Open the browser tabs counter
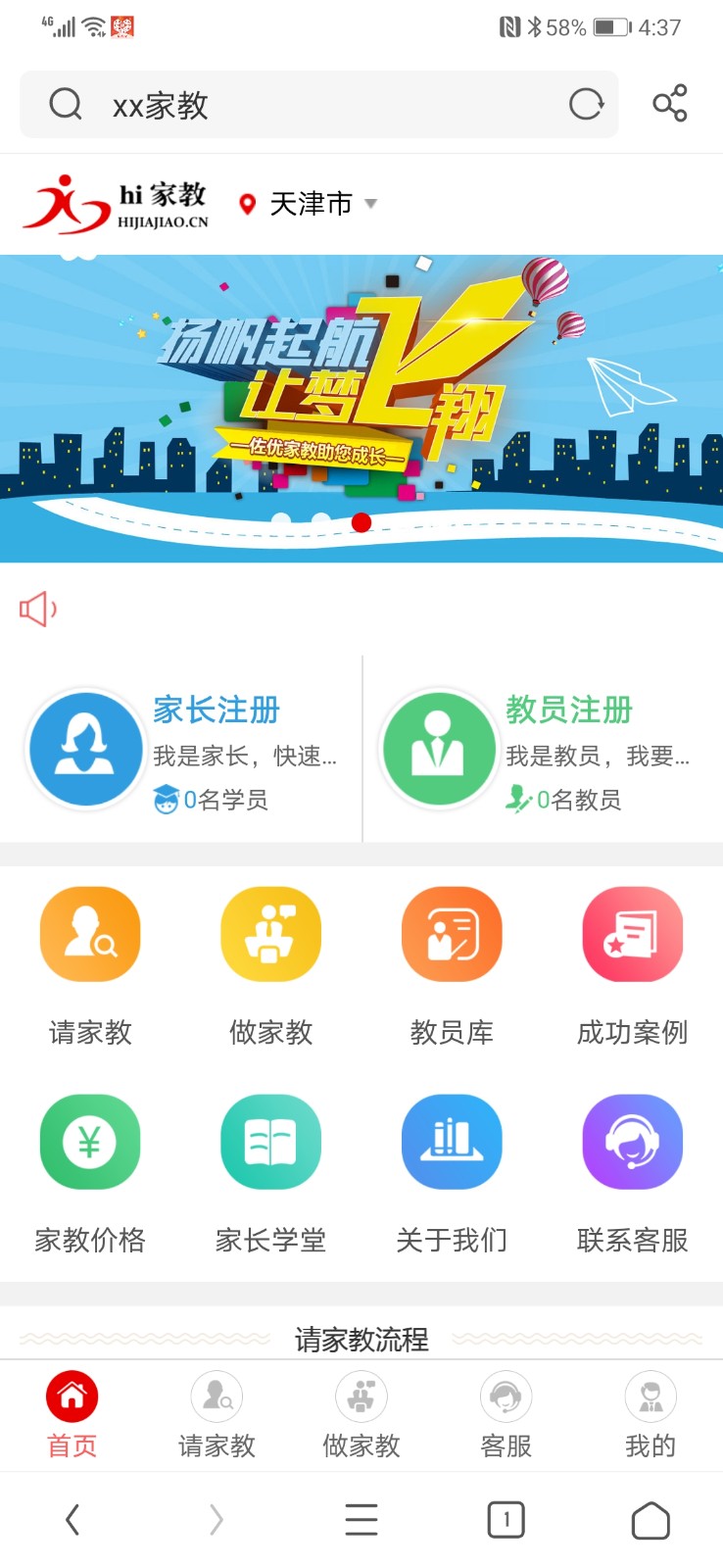This screenshot has height=1568, width=723. (x=506, y=1520)
